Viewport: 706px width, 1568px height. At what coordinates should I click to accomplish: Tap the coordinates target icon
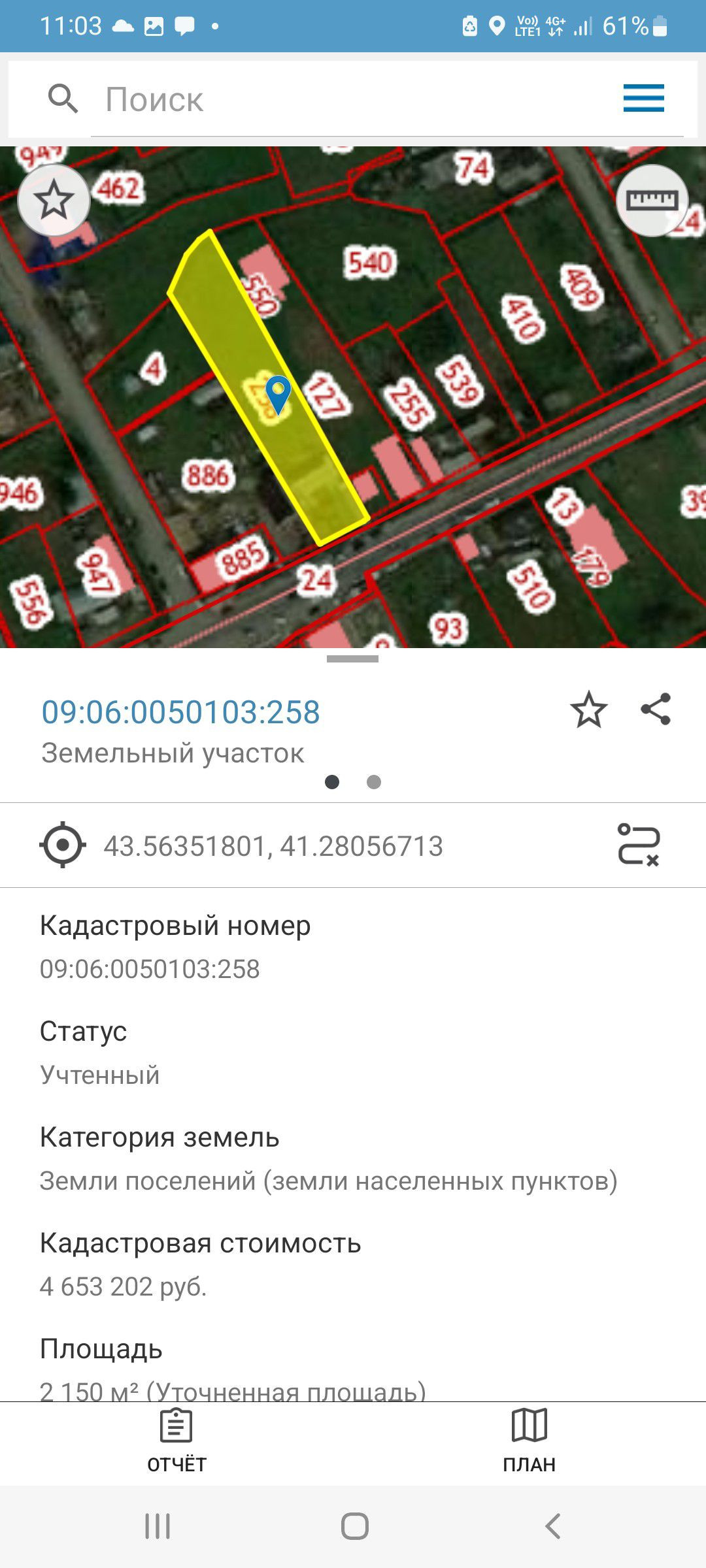click(x=63, y=845)
